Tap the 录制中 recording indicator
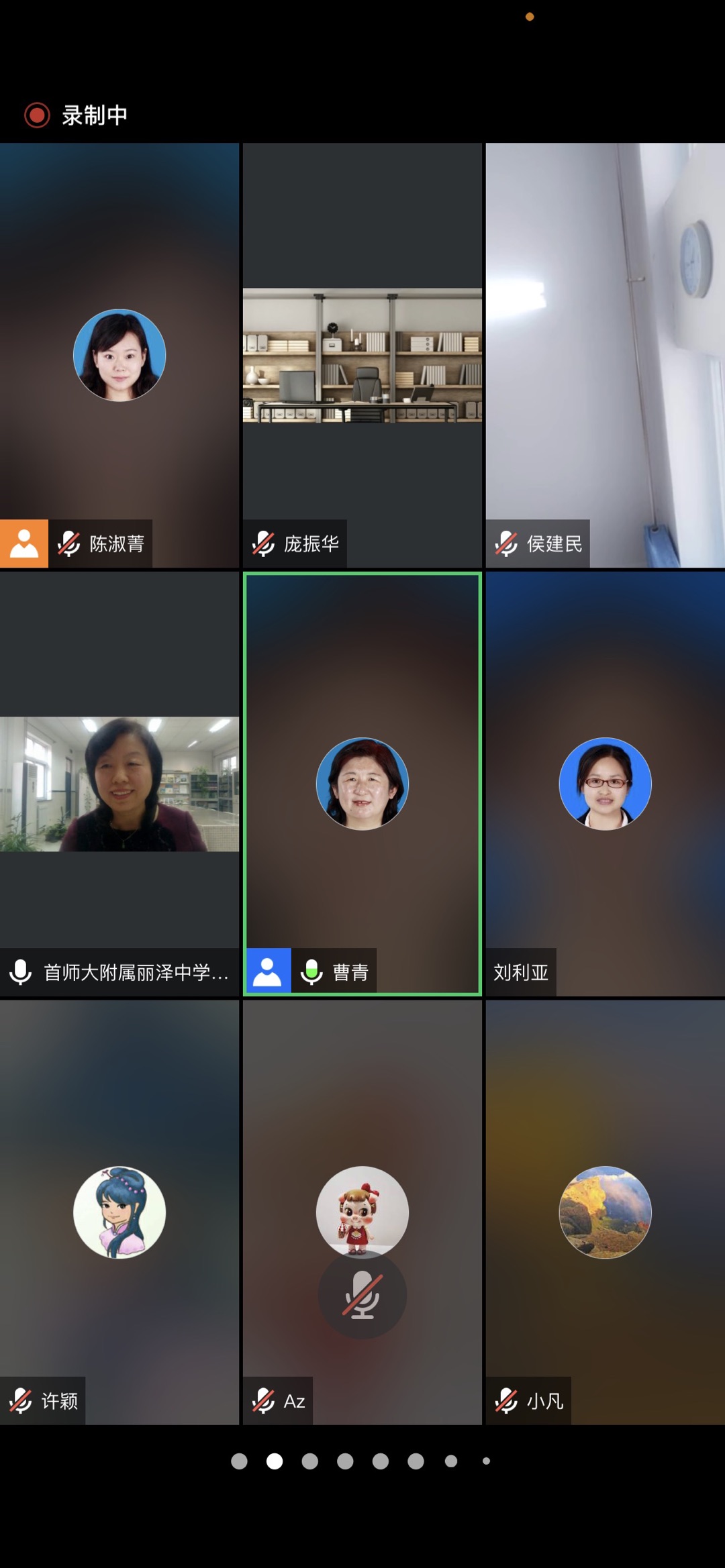This screenshot has height=1568, width=725. click(75, 115)
